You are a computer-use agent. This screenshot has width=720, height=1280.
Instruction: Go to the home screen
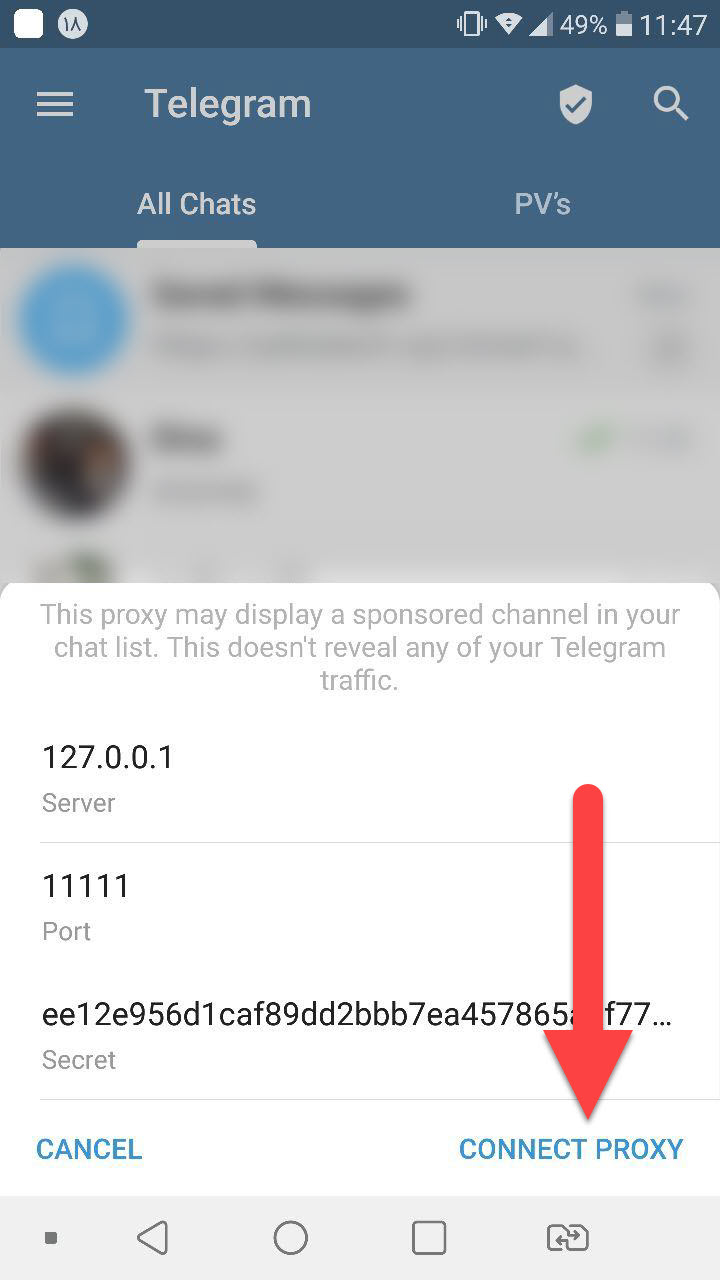290,1238
